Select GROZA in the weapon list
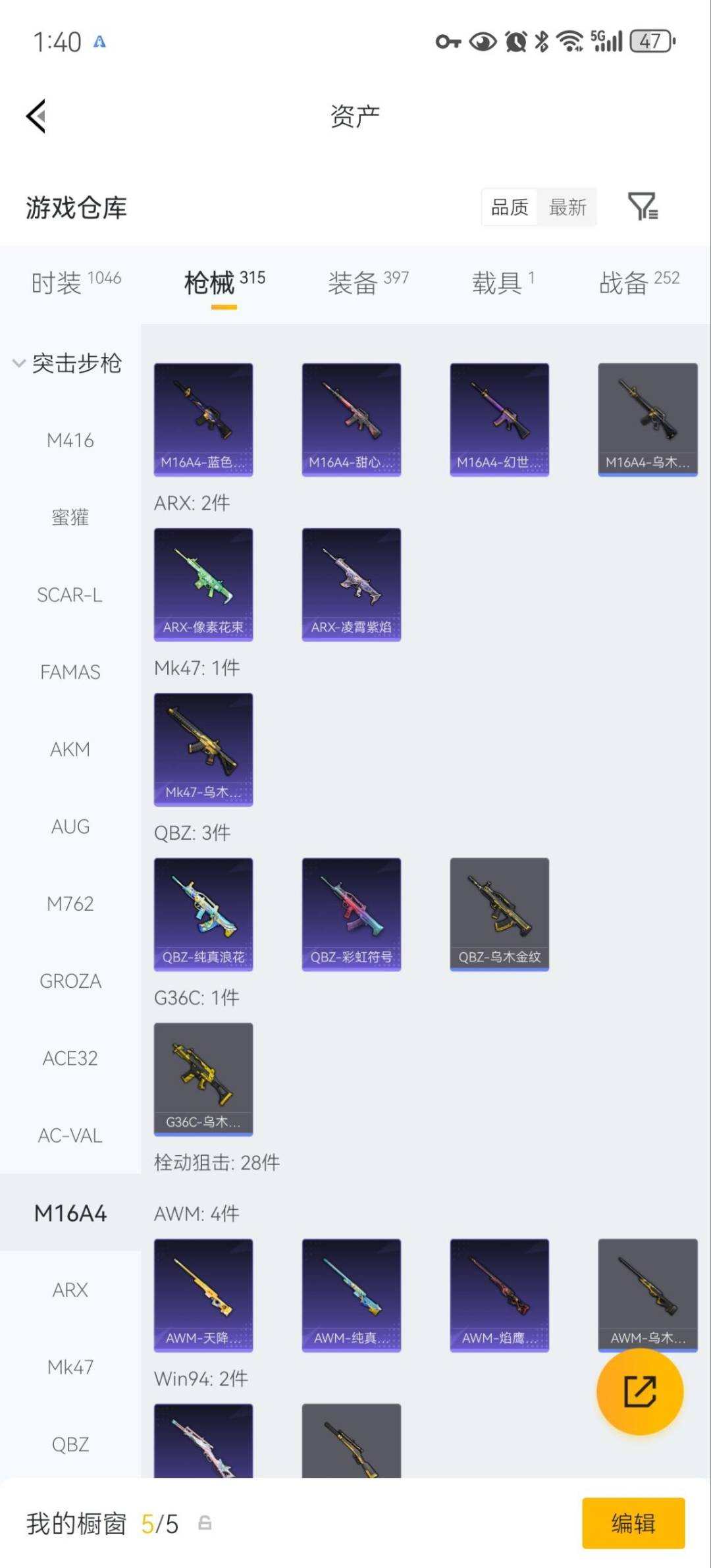Screen dimensions: 711x1568 click(x=70, y=981)
